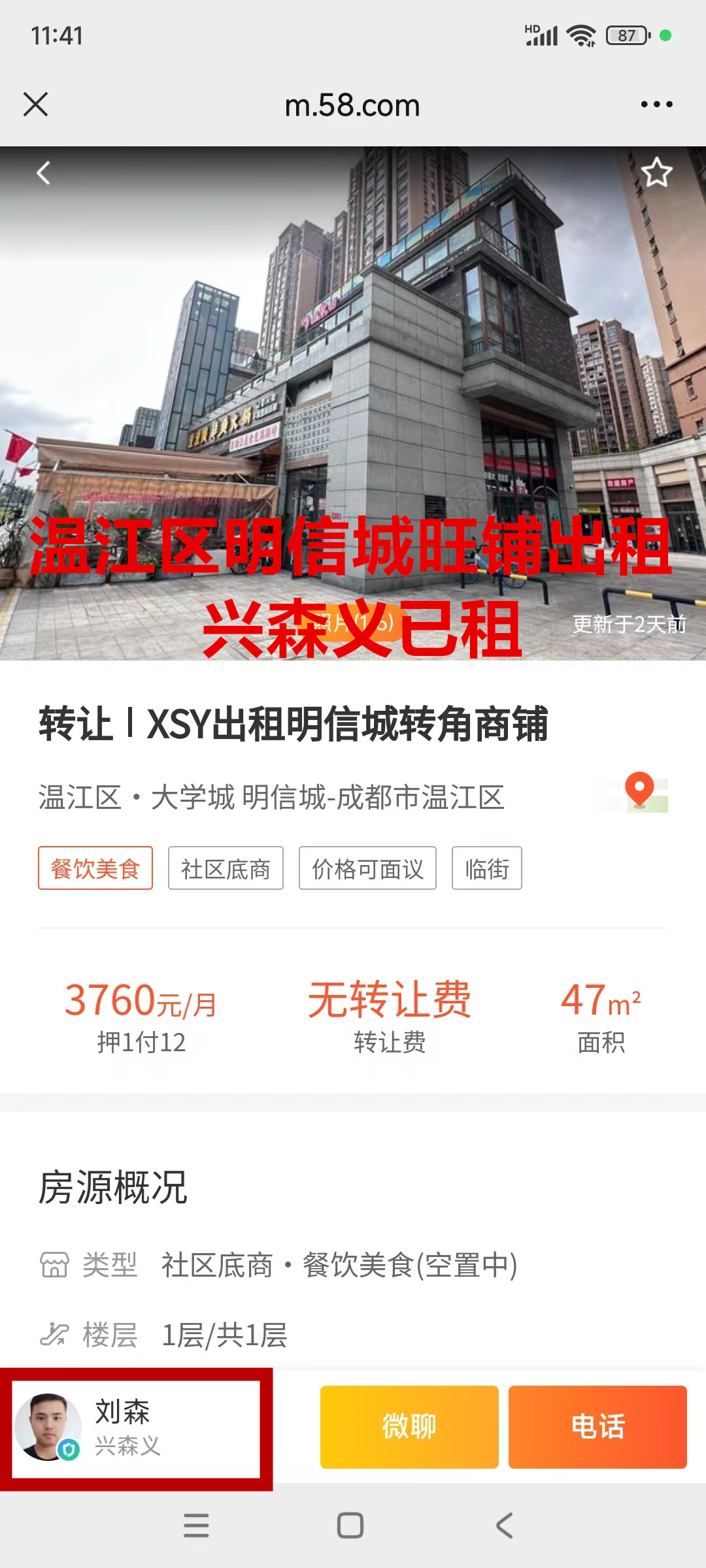Go back using the arrow over the photo
Image resolution: width=706 pixels, height=1568 pixels.
click(x=44, y=173)
